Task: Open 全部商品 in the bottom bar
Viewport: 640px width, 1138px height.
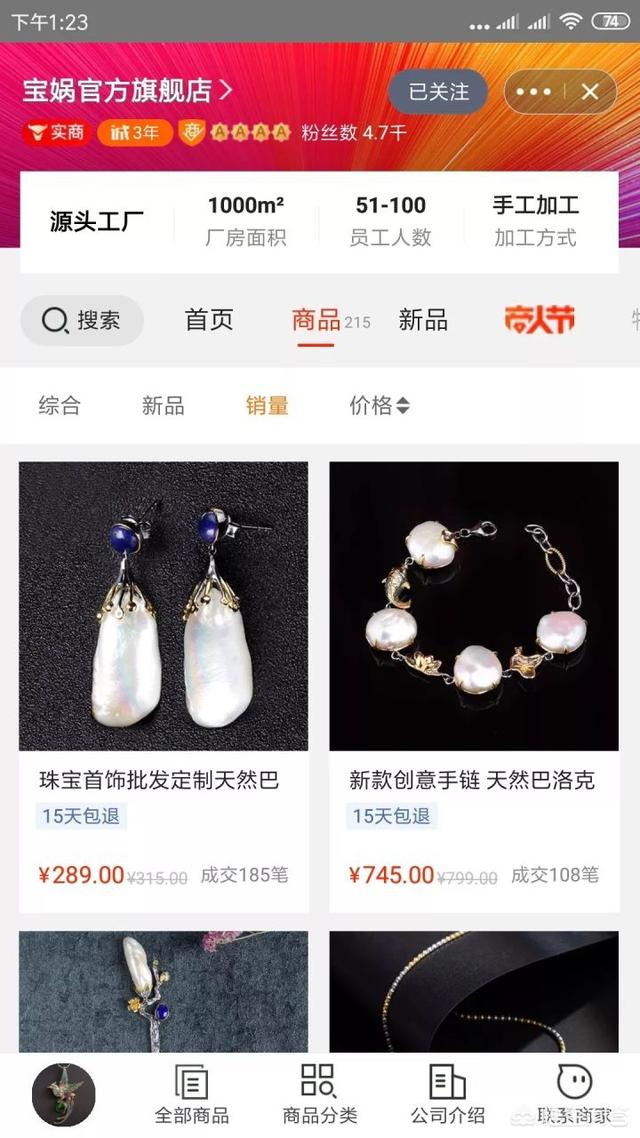Action: pyautogui.click(x=191, y=1094)
